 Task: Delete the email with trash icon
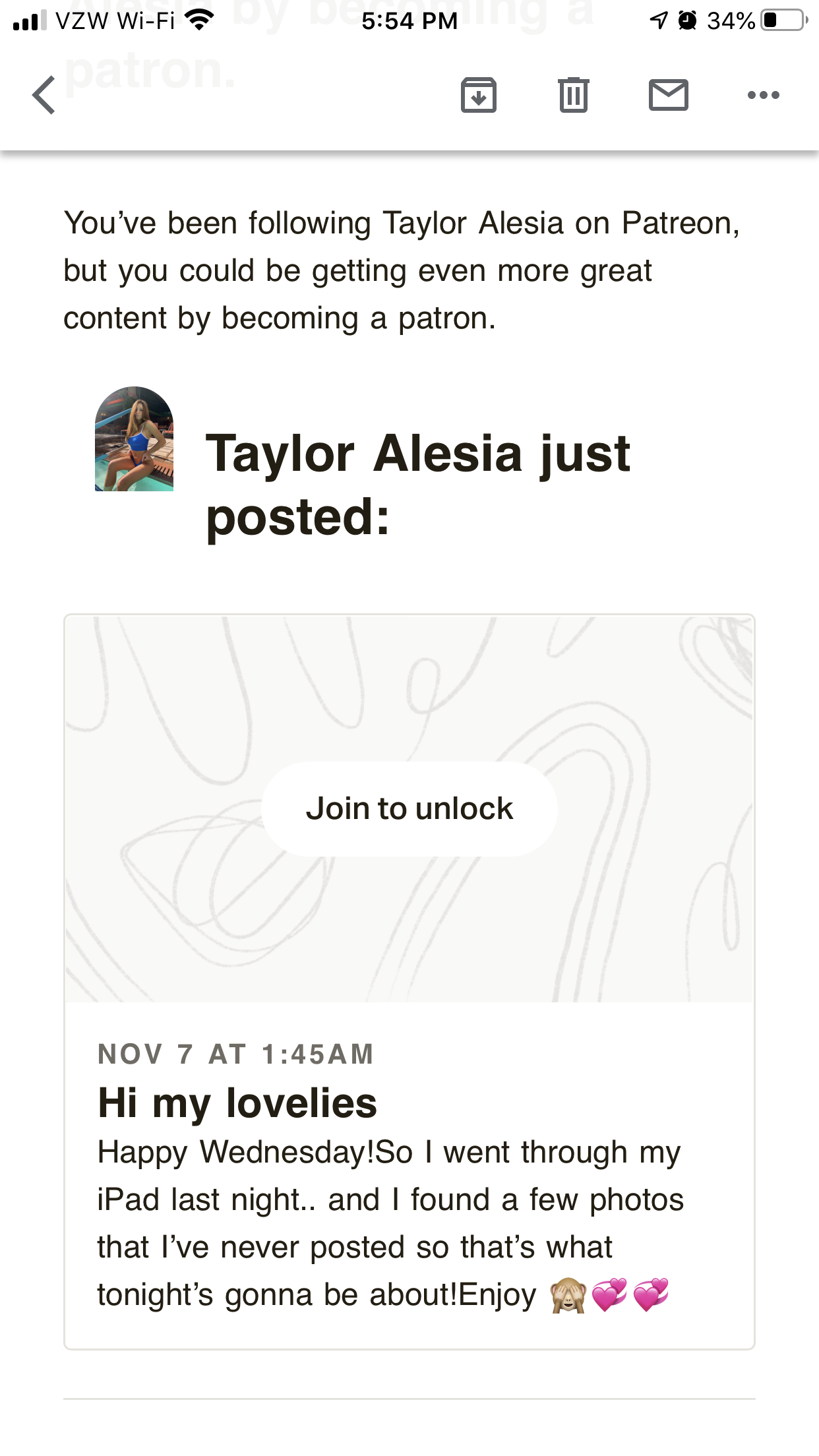tap(573, 94)
